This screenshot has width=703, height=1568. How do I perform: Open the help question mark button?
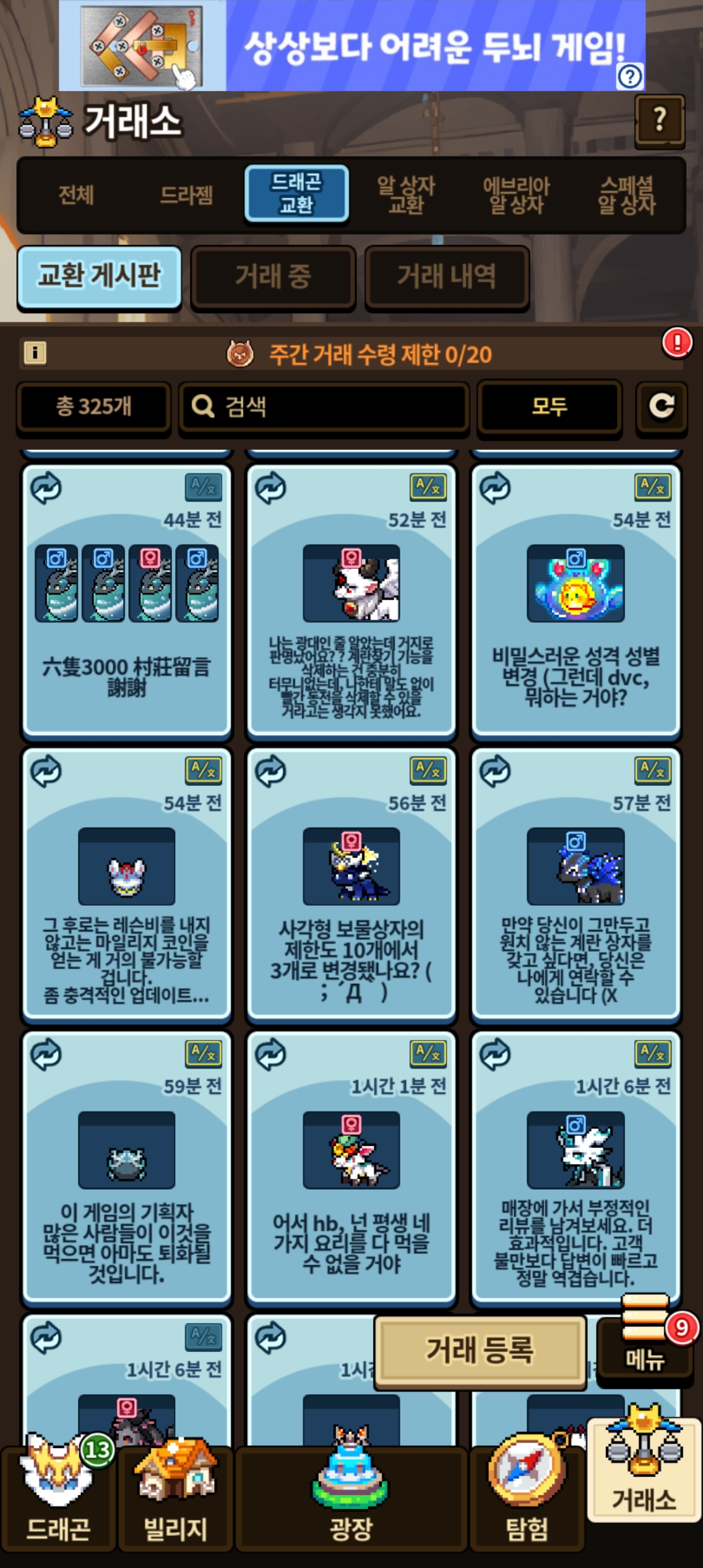[659, 120]
